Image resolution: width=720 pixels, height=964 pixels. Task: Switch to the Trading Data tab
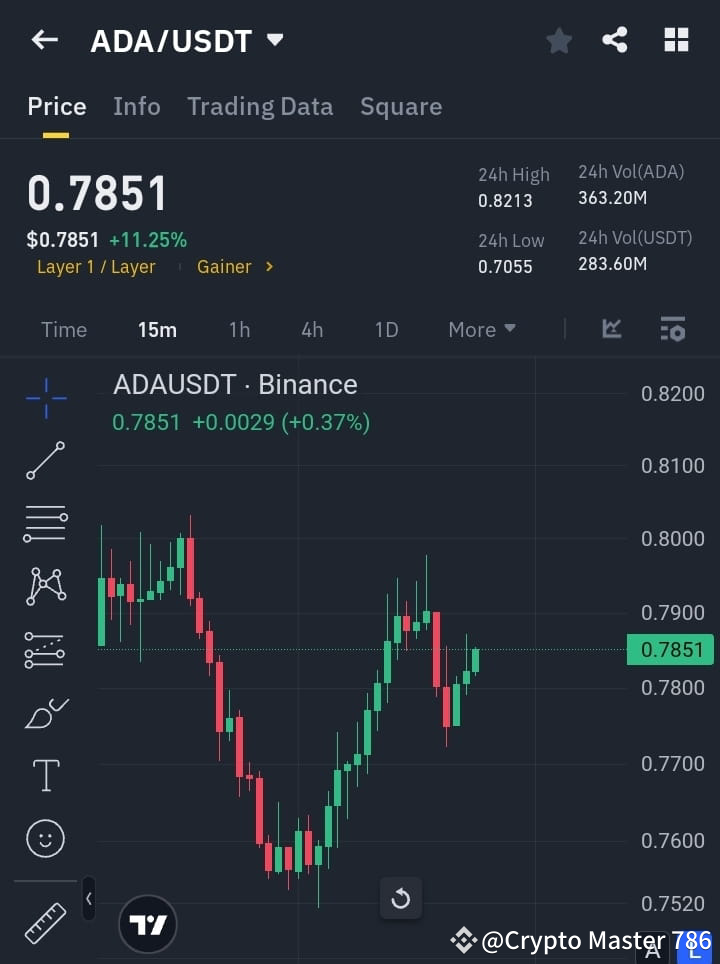click(x=260, y=106)
